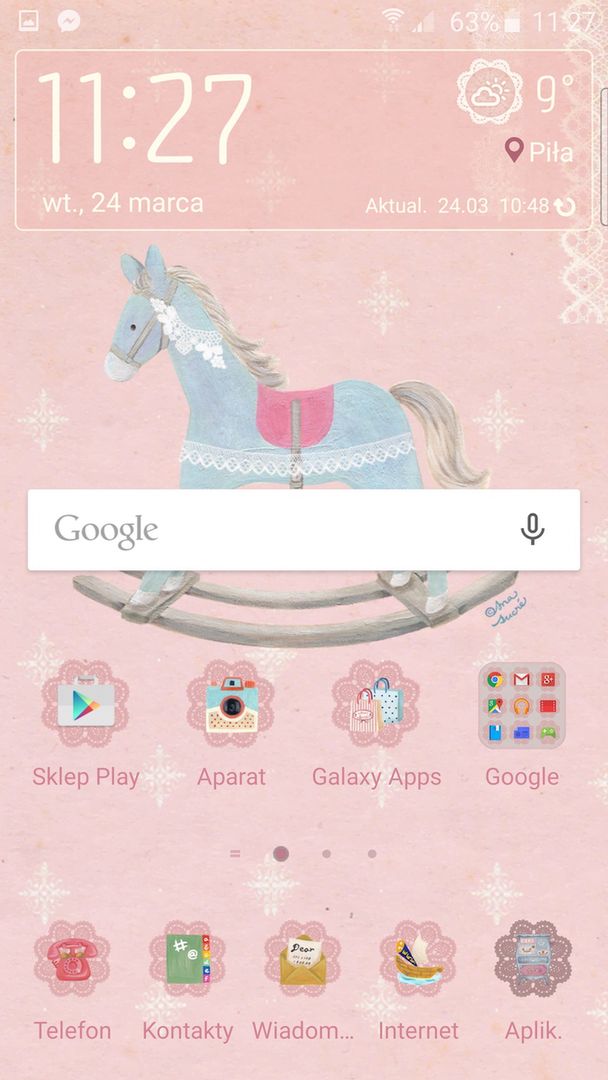This screenshot has height=1080, width=608.
Task: Open the clock widget time 11:27
Action: [145, 118]
